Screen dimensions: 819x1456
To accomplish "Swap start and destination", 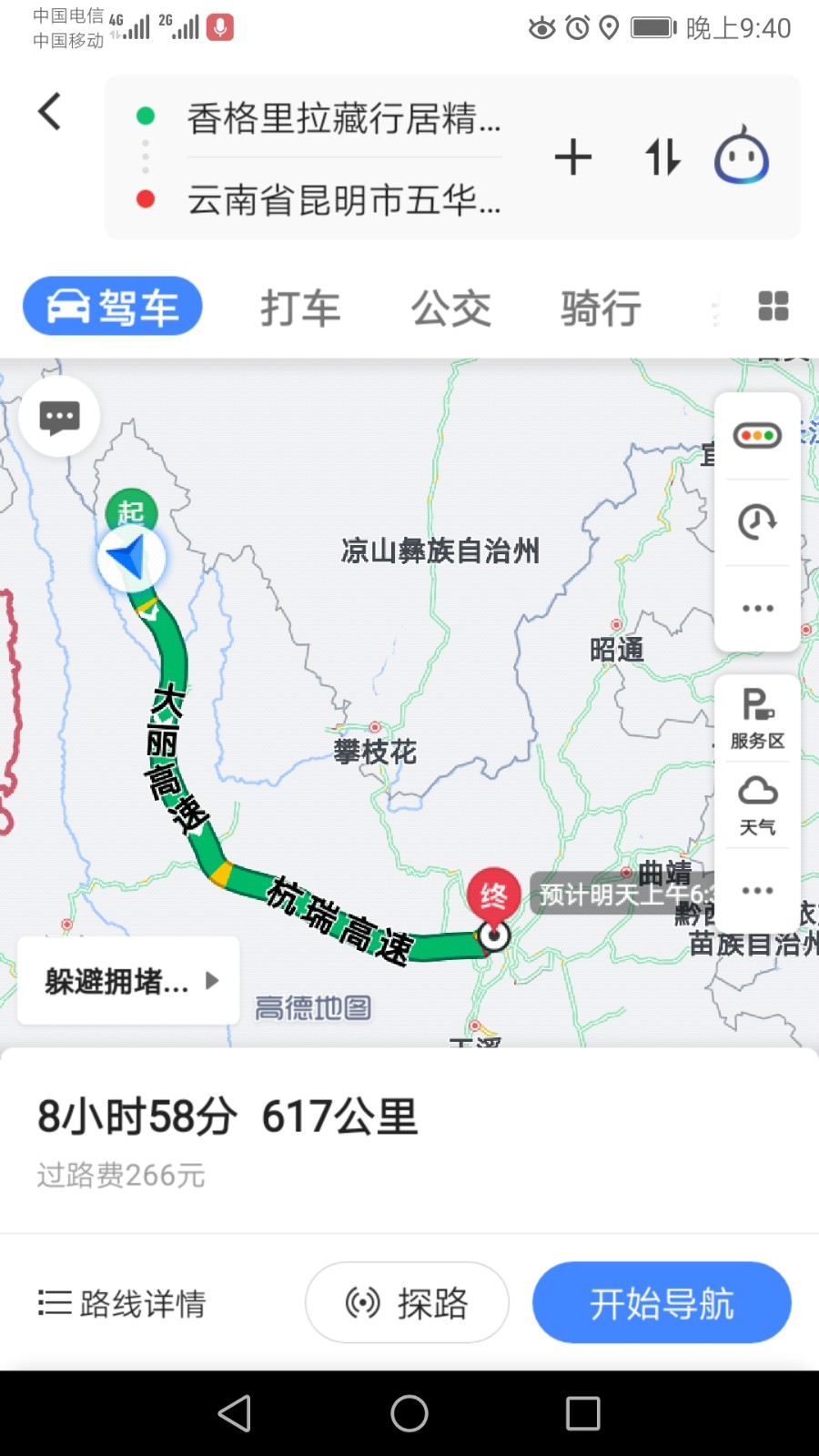I will pyautogui.click(x=662, y=157).
